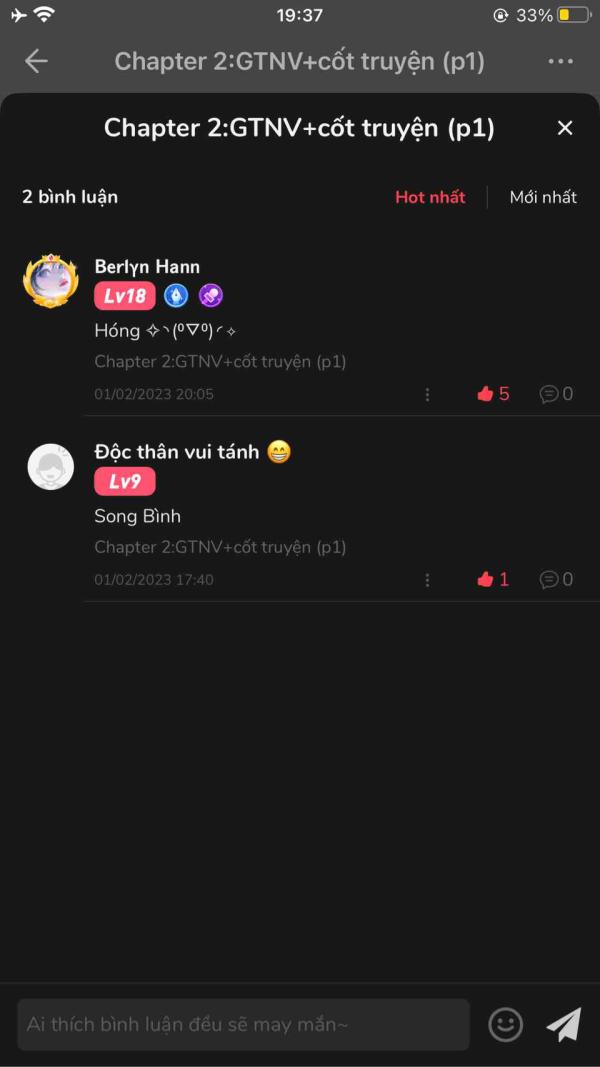This screenshot has height=1067, width=600.
Task: Switch to the Mới nhất sorting tab
Action: (x=543, y=197)
